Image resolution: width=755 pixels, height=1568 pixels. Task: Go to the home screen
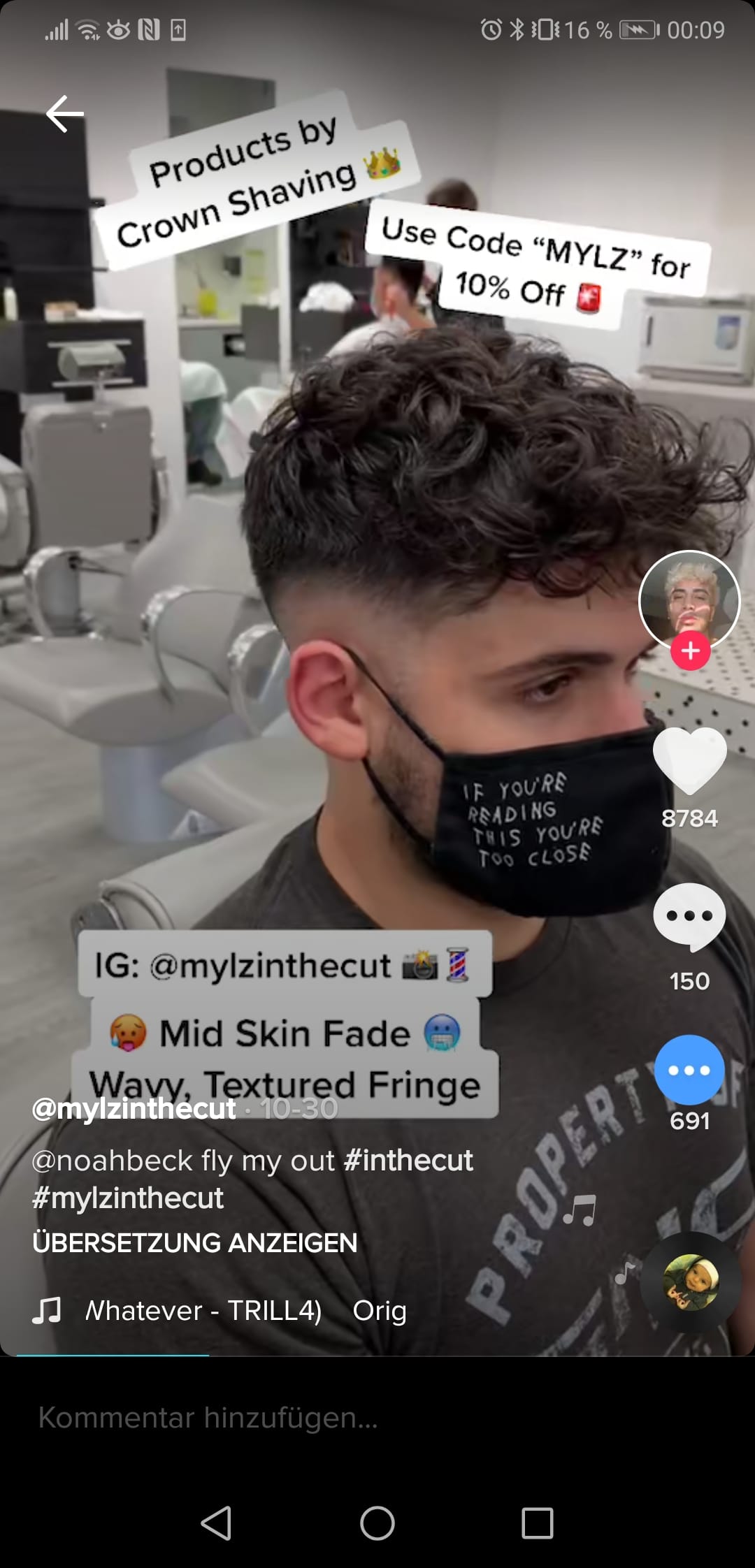click(x=377, y=1523)
